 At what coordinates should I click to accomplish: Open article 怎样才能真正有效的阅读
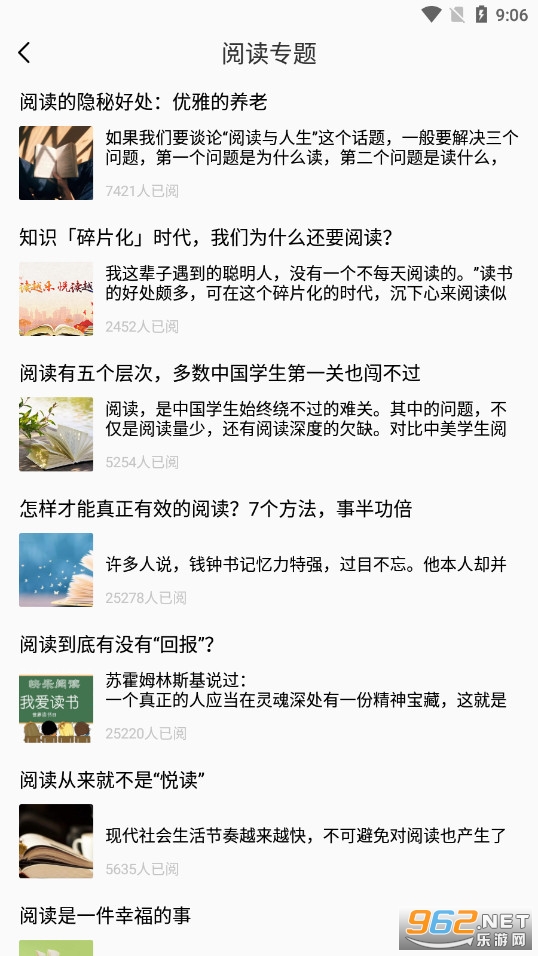269,553
